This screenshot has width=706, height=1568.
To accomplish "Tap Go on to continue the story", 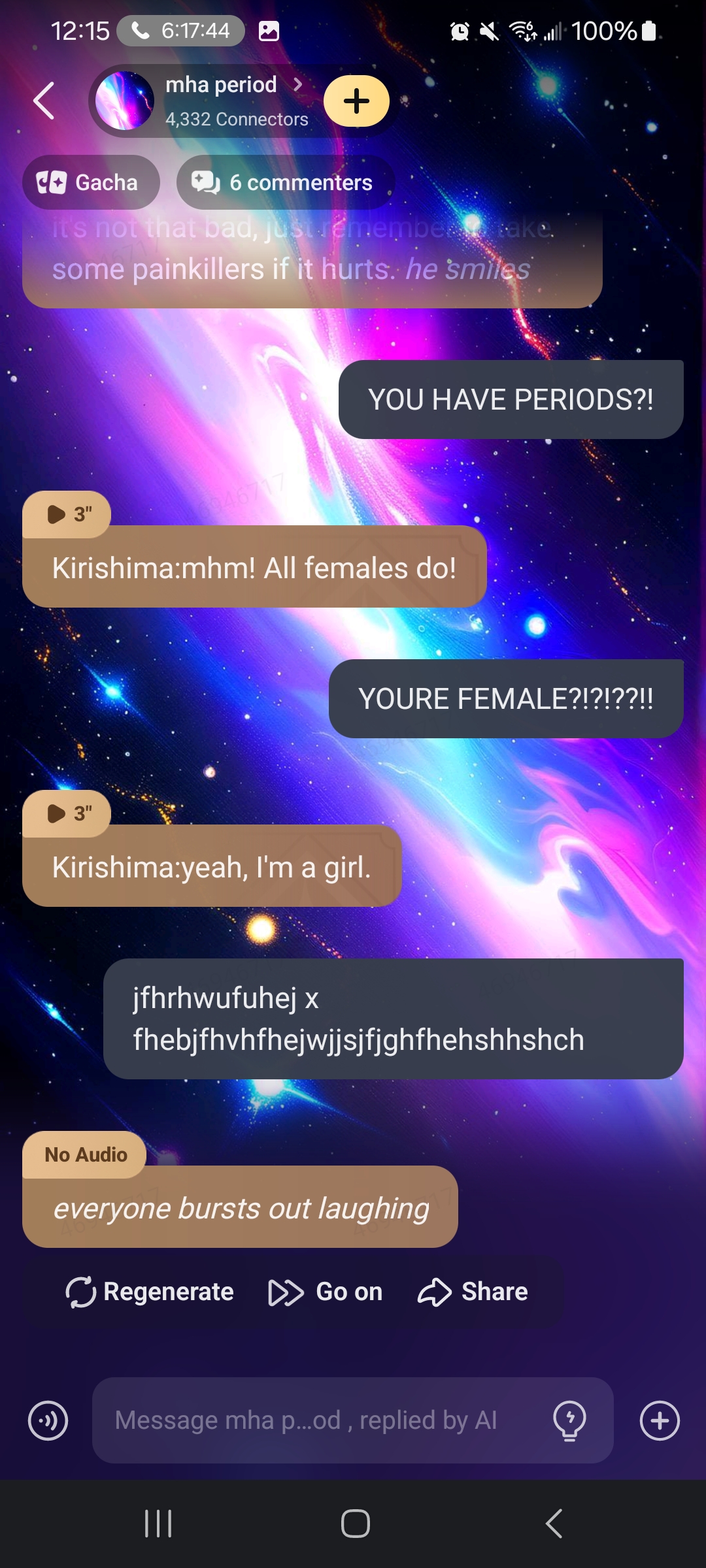I will [326, 1292].
